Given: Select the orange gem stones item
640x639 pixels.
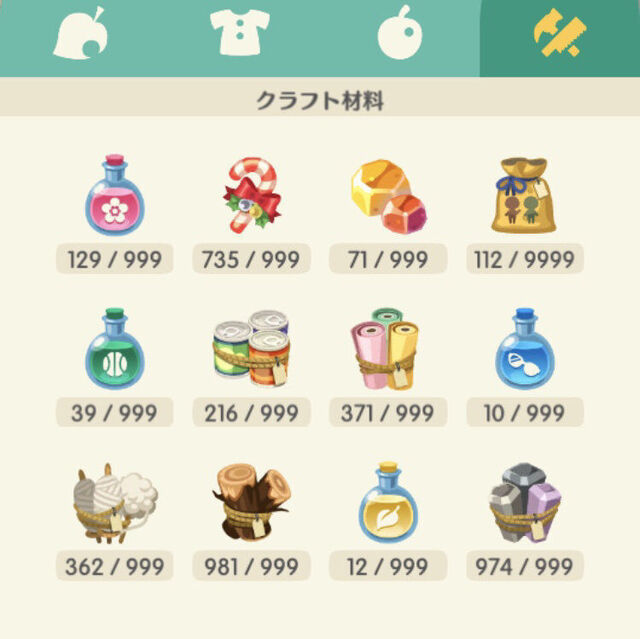Looking at the screenshot, I should pyautogui.click(x=388, y=196).
